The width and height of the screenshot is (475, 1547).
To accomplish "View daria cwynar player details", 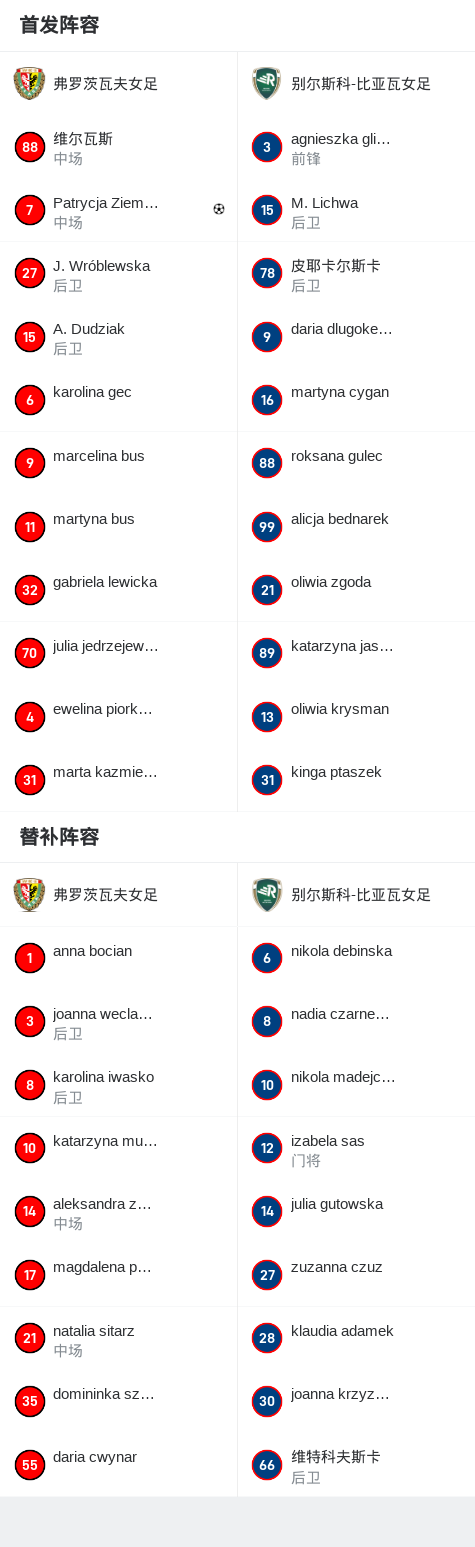I will (x=118, y=1465).
